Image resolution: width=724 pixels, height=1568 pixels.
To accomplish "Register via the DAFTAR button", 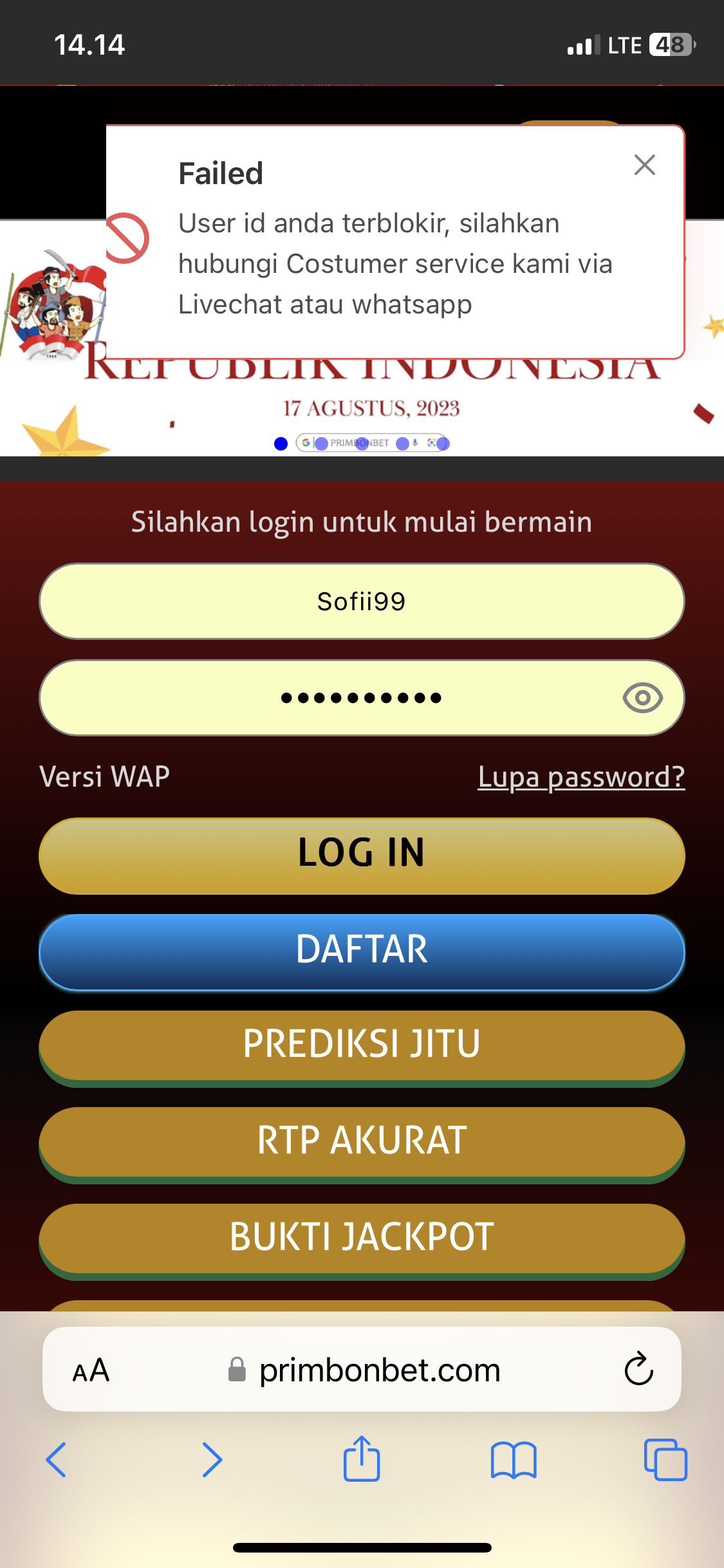I will point(361,951).
